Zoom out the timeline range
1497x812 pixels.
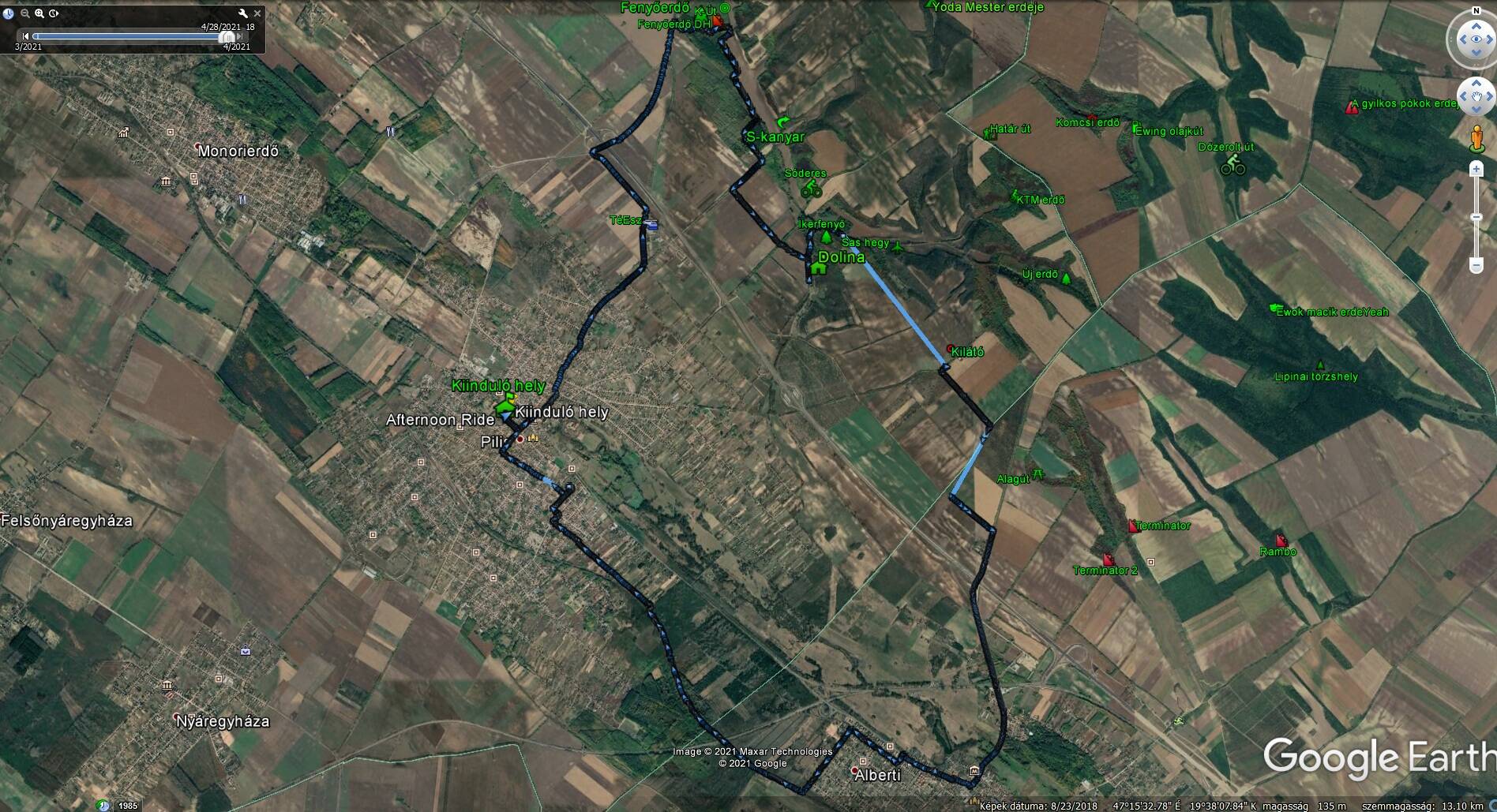coord(25,13)
